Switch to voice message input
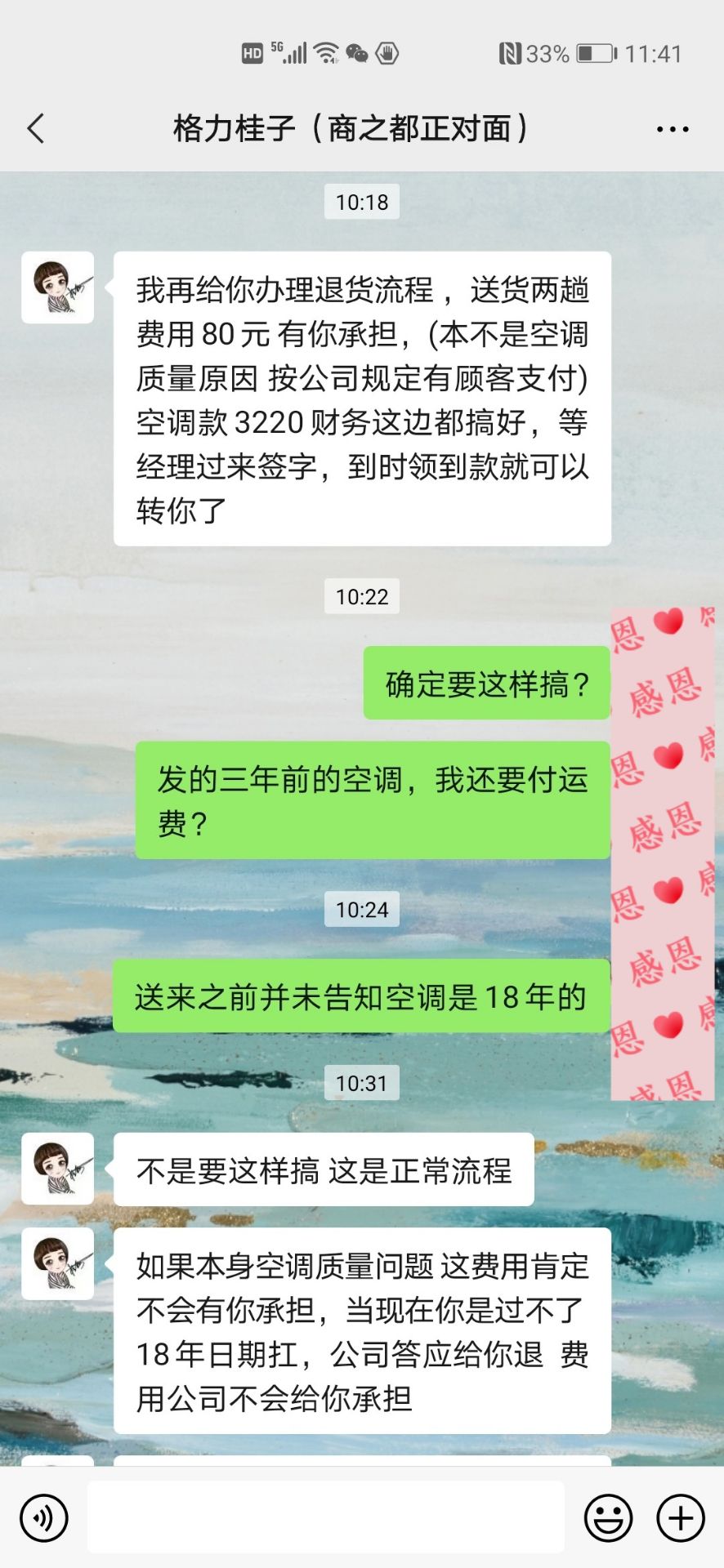This screenshot has width=724, height=1568. [43, 1518]
